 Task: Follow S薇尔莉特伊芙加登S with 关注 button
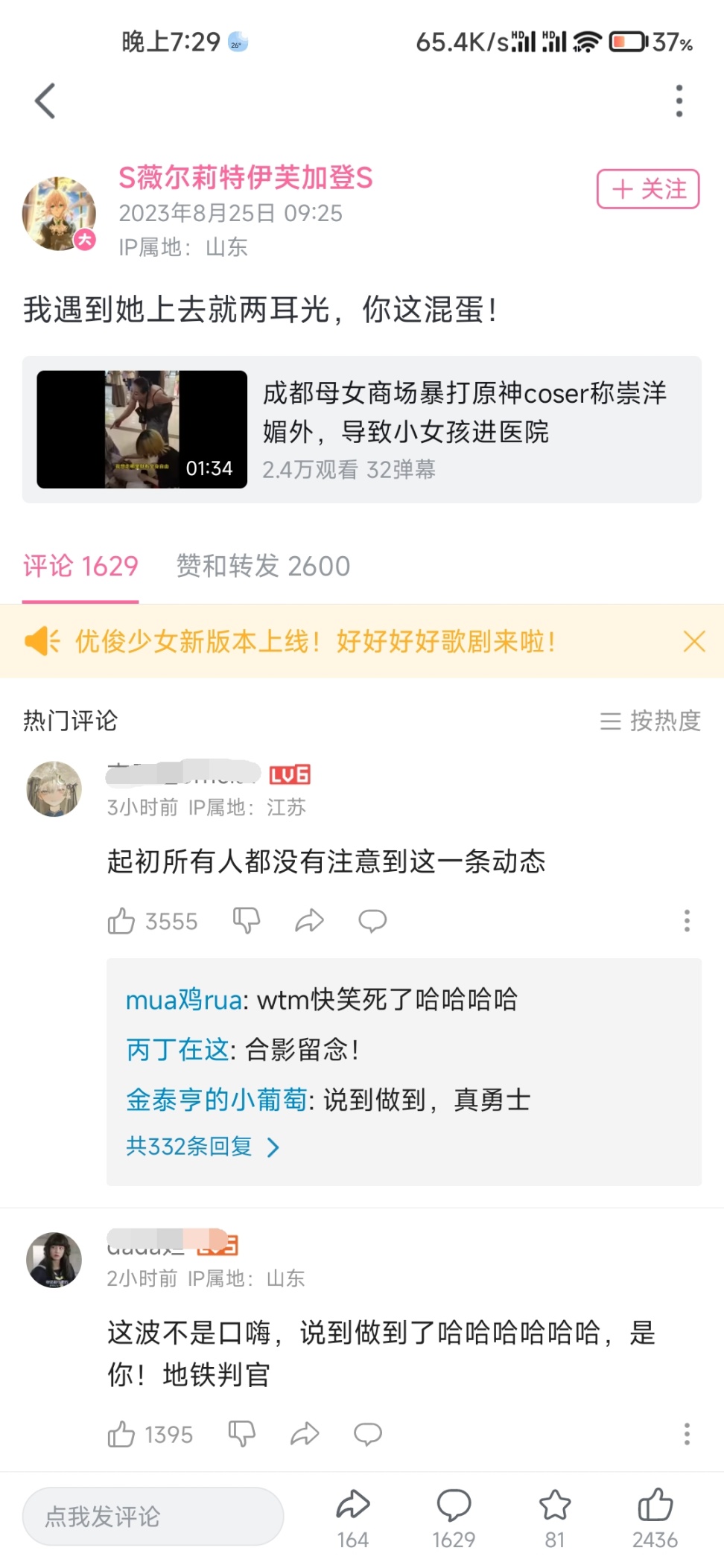[647, 189]
